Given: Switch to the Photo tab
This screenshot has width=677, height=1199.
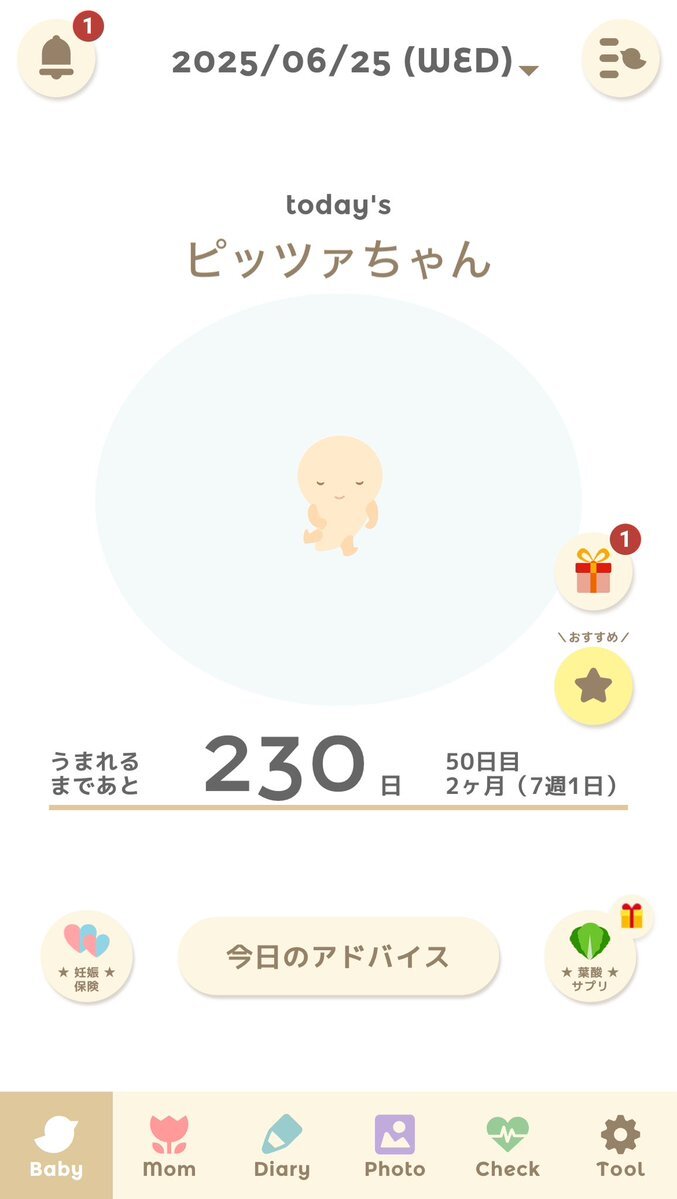Looking at the screenshot, I should pos(395,1145).
